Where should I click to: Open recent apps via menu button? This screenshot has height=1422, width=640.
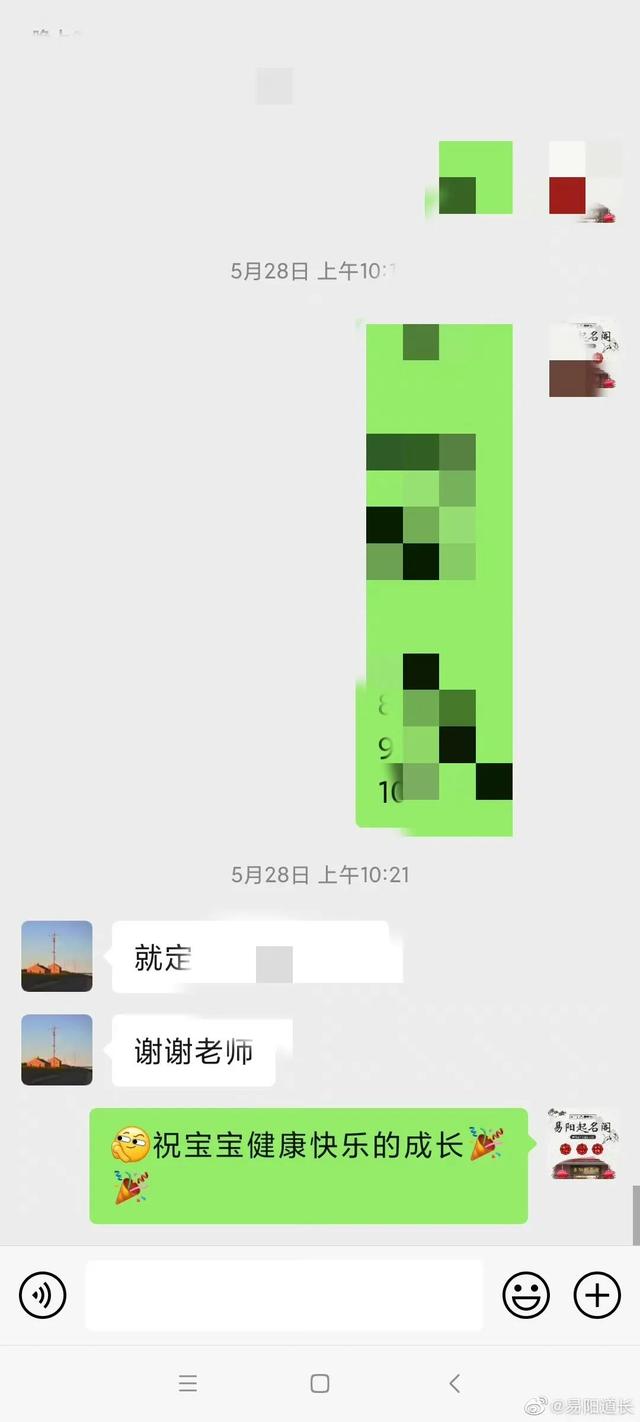point(187,1383)
